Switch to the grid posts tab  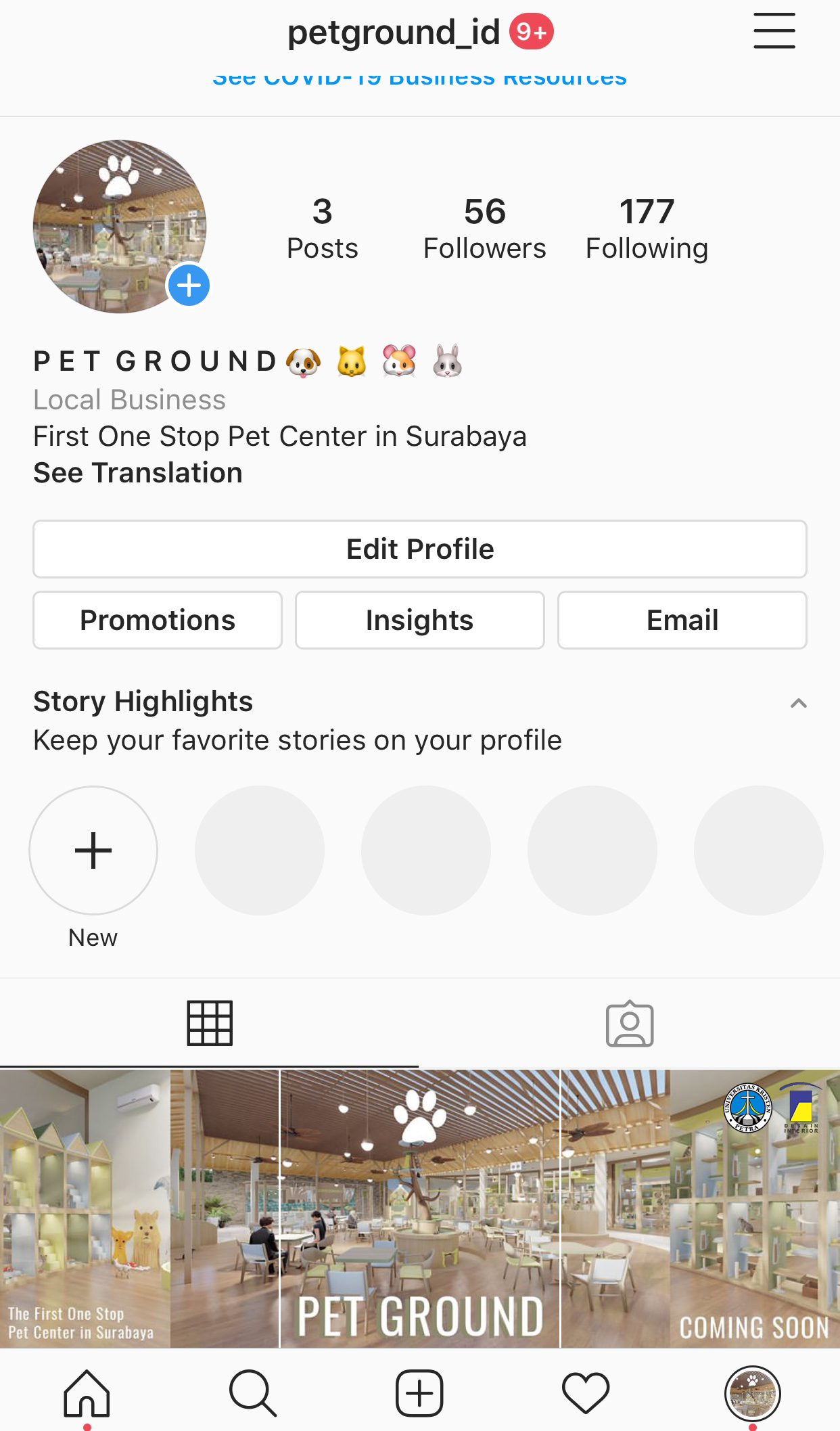(x=210, y=1023)
